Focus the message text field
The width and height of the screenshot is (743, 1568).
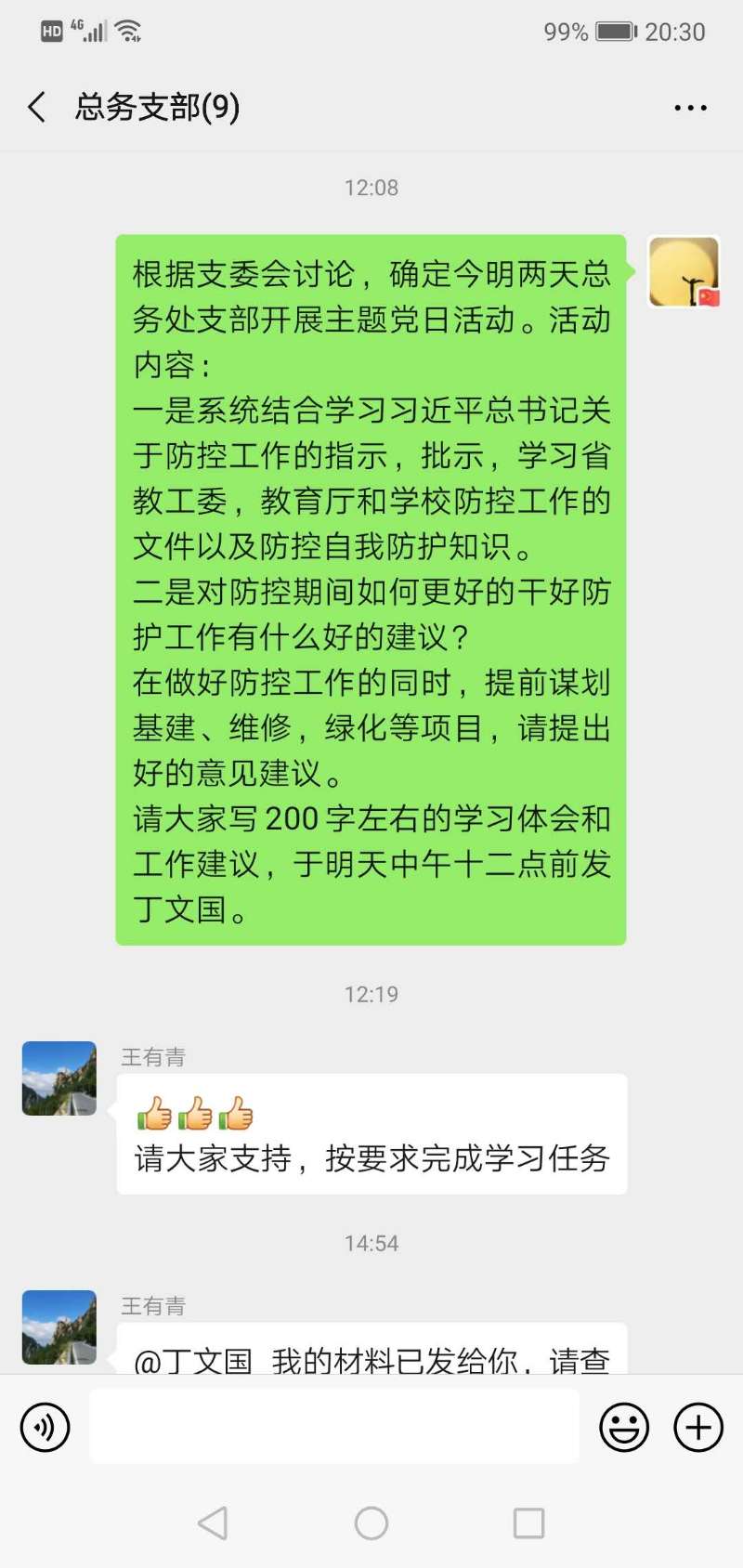point(334,1427)
